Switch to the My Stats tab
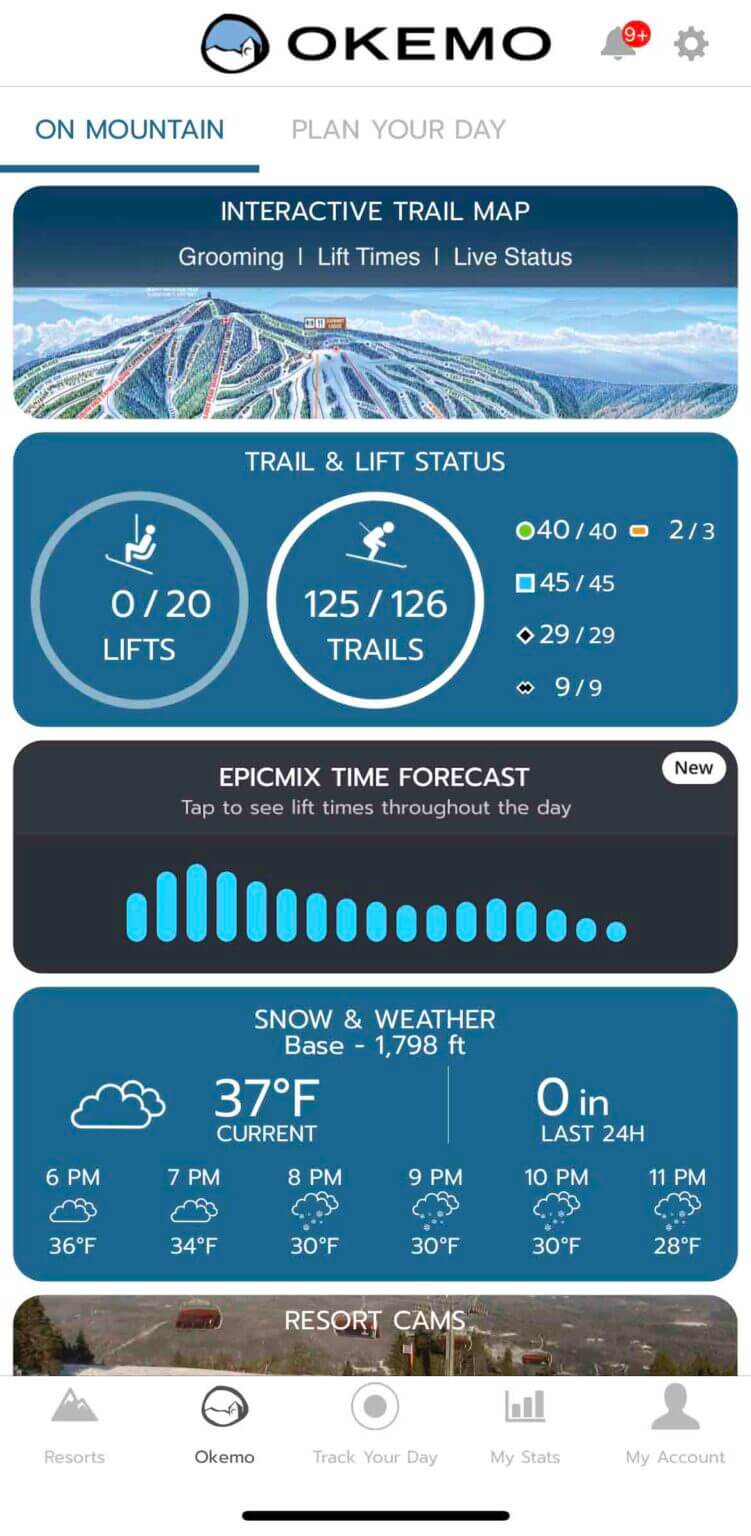Image resolution: width=751 pixels, height=1536 pixels. coord(525,1425)
